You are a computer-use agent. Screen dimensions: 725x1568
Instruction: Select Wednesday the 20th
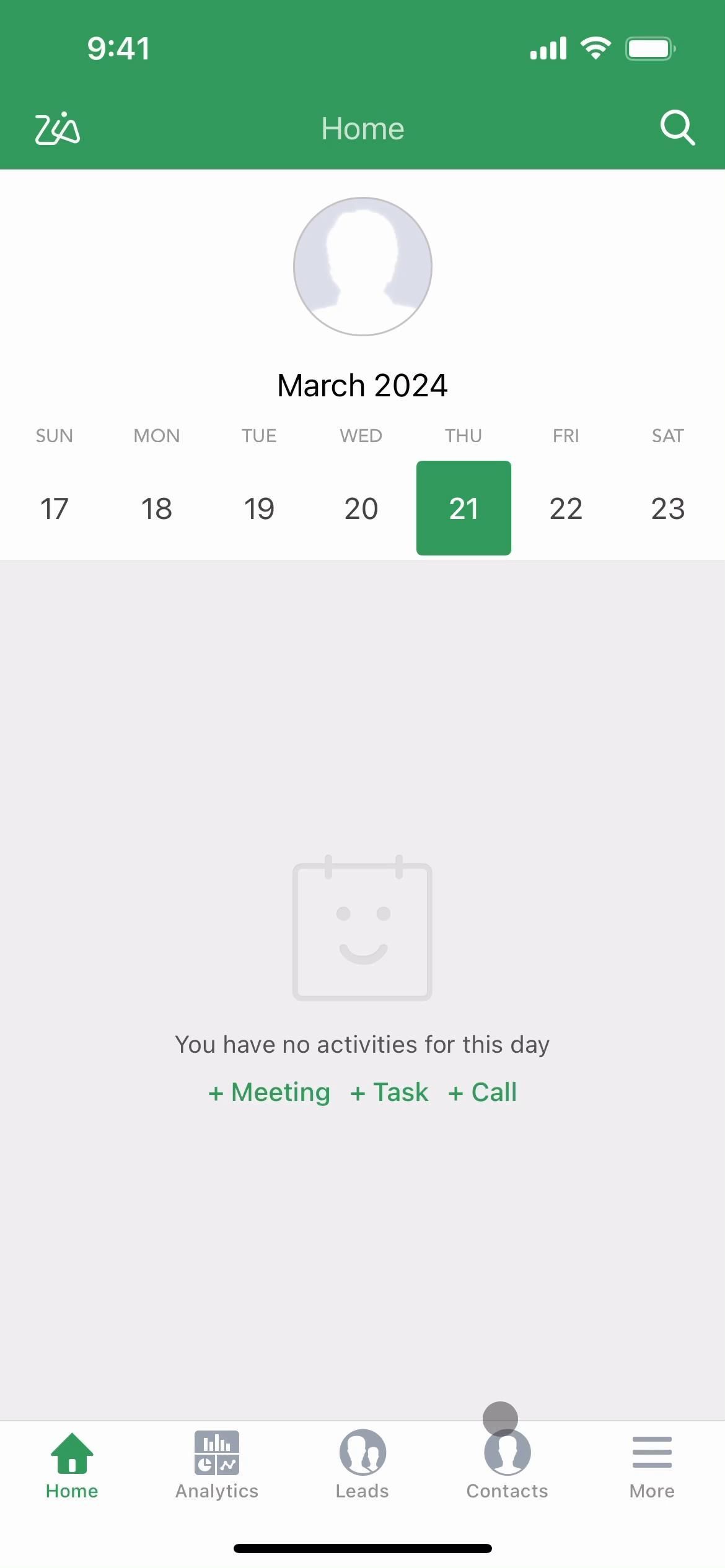pos(361,508)
